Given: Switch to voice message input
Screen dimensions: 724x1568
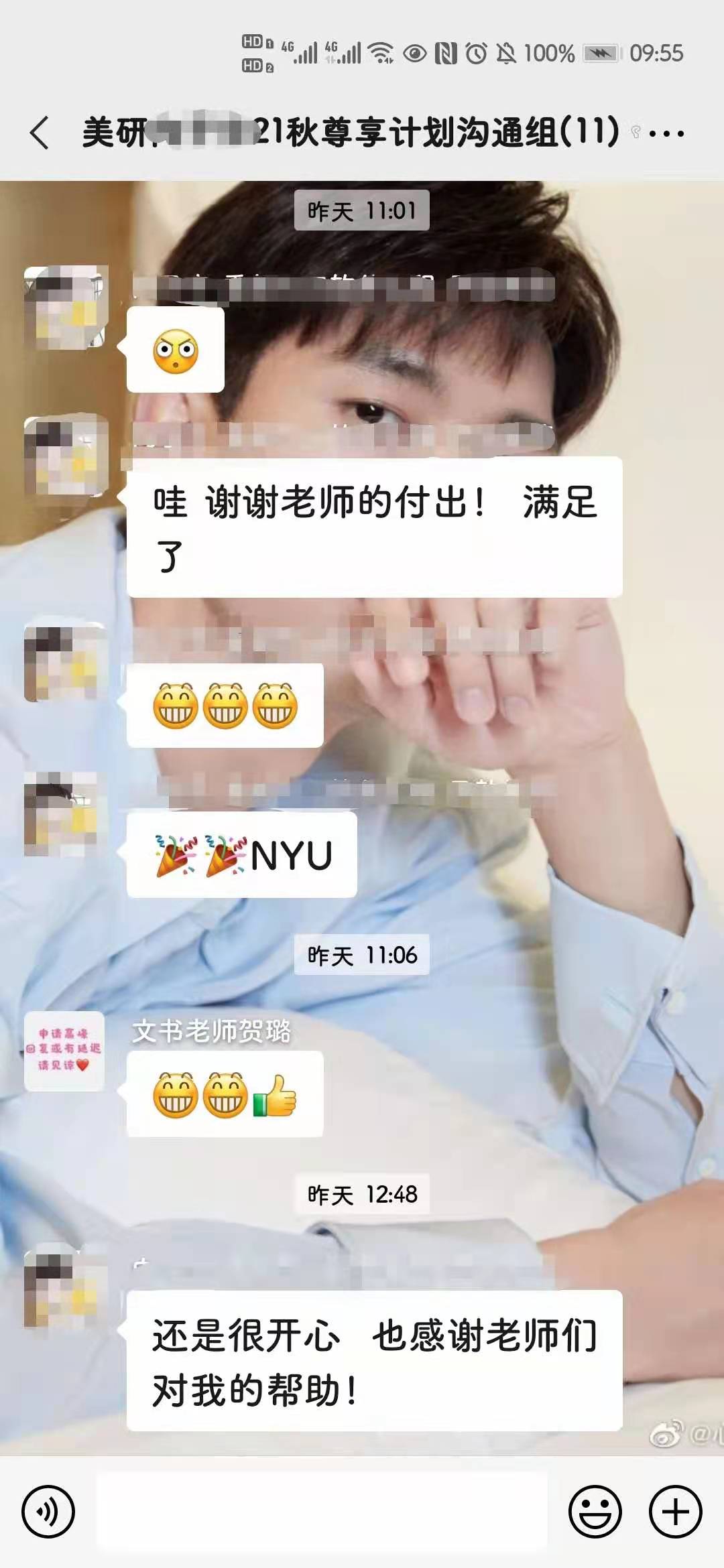Looking at the screenshot, I should 48,1512.
